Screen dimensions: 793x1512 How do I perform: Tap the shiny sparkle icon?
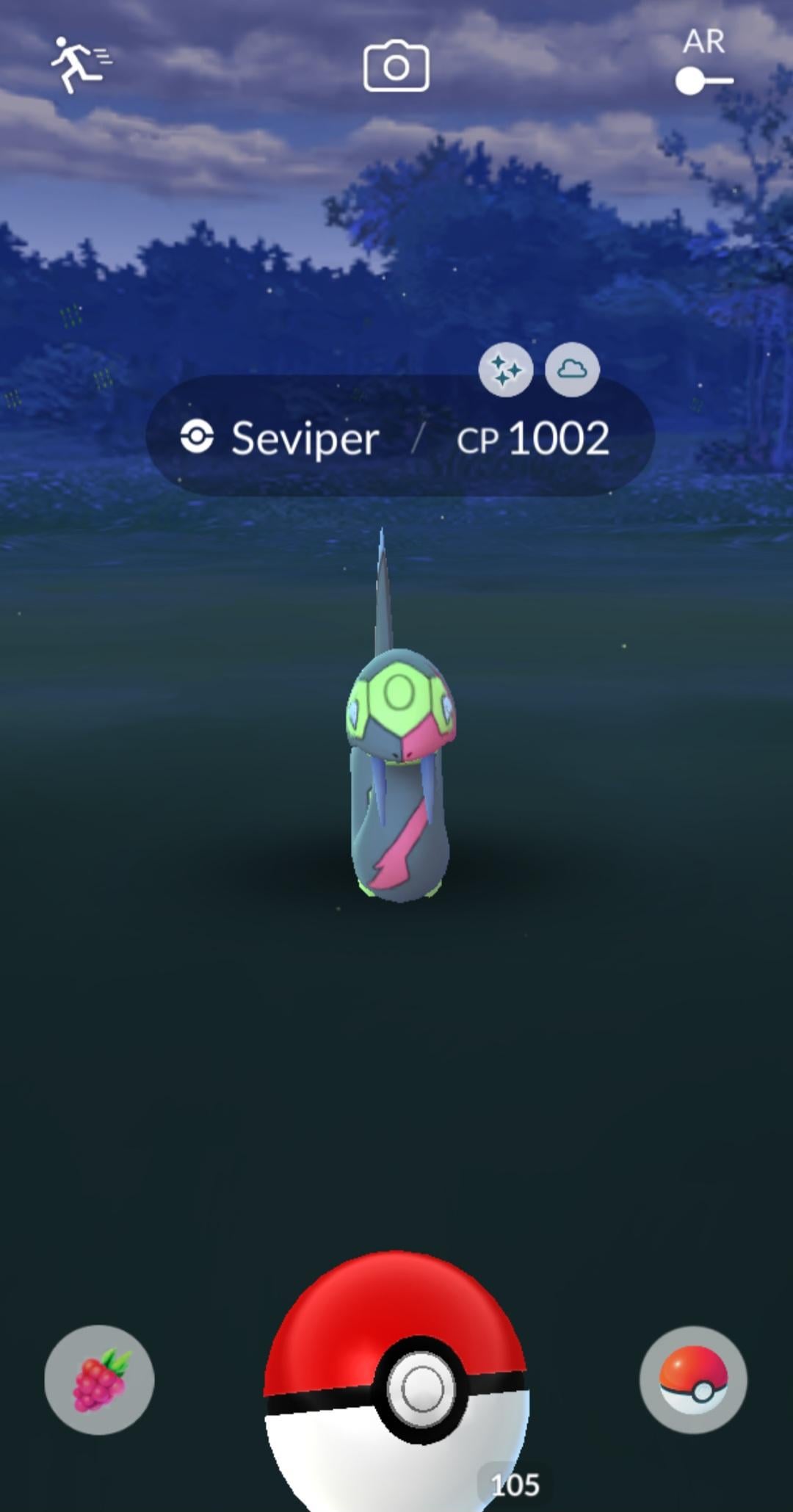pyautogui.click(x=506, y=369)
